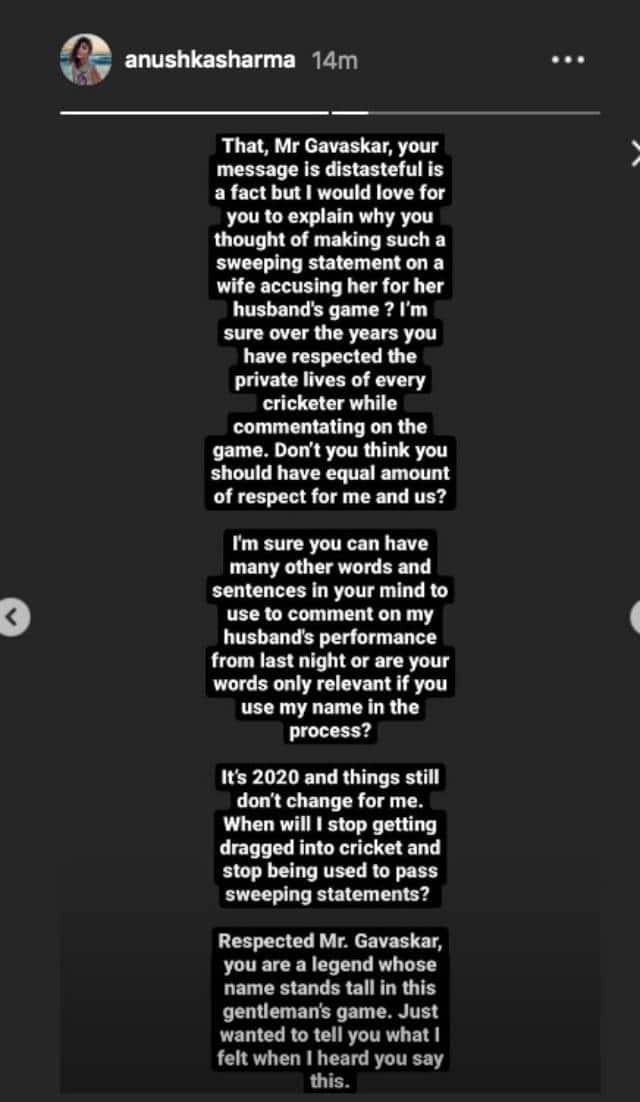
Task: Skip to the next story
Action: (634, 617)
